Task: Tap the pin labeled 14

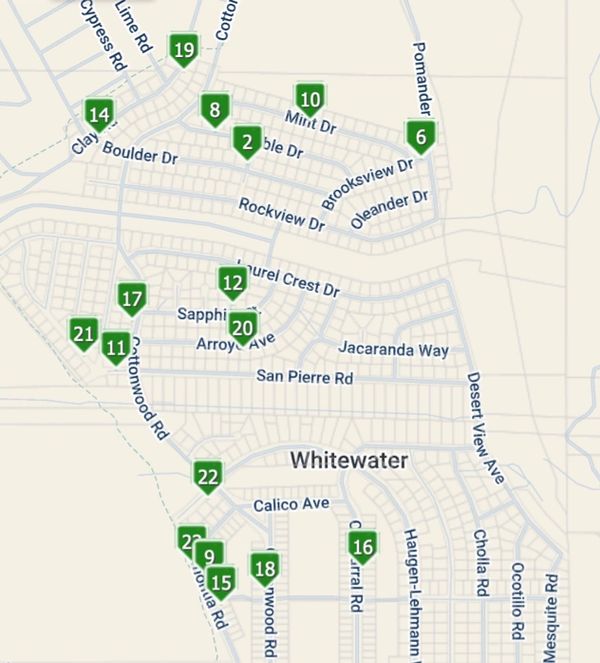Action: pos(98,115)
